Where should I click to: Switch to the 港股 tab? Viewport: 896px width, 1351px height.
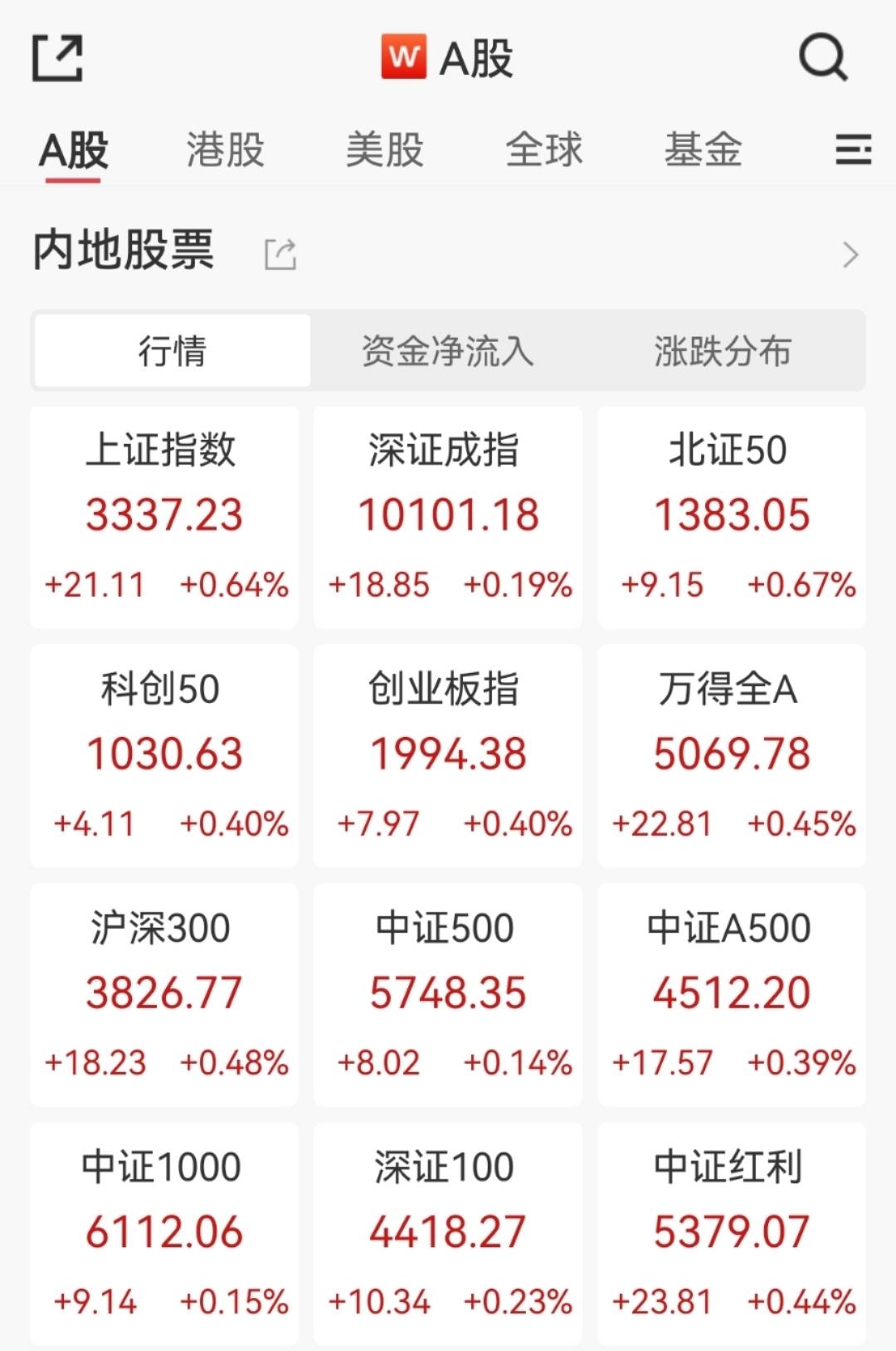[x=225, y=150]
